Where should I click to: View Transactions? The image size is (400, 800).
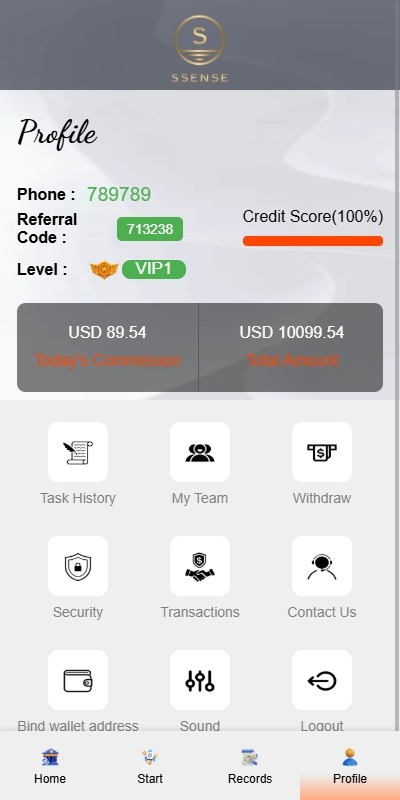click(x=199, y=566)
